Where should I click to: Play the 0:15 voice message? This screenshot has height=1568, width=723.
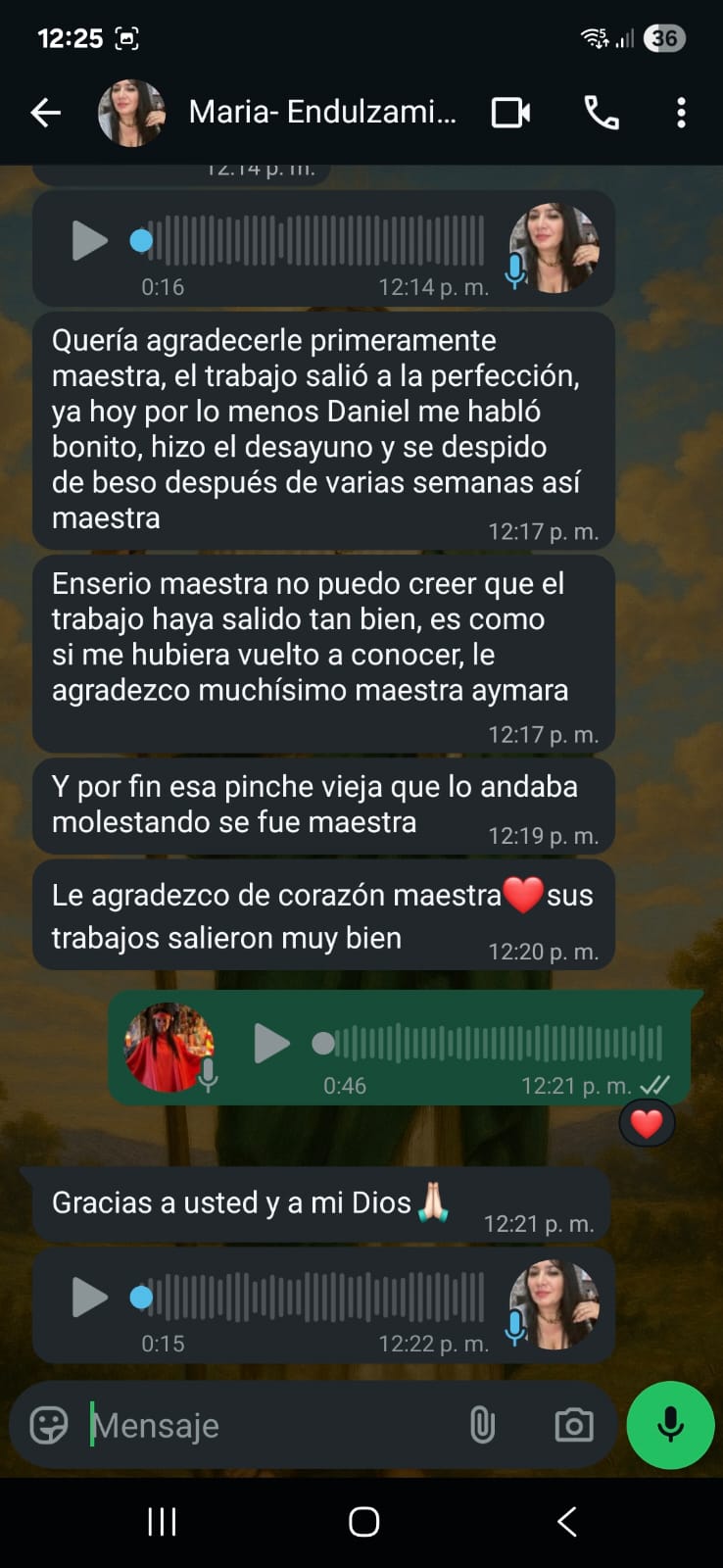coord(89,1297)
